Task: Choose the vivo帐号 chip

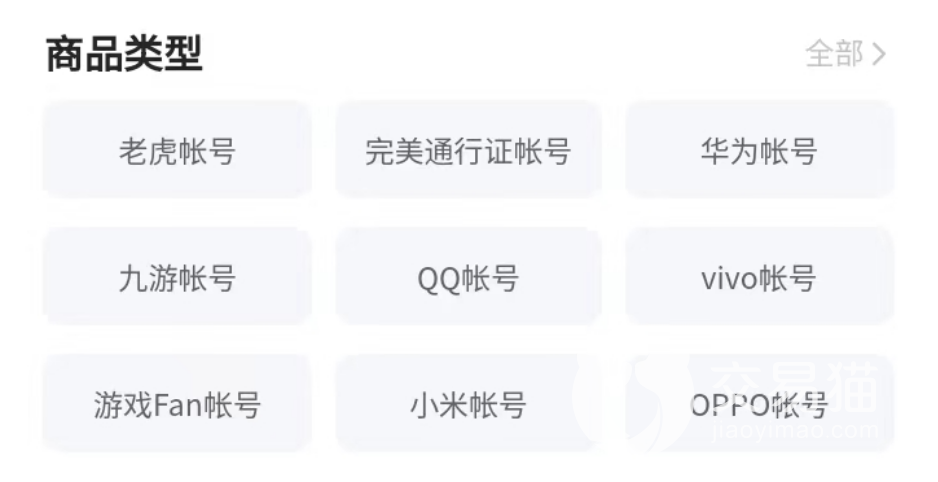Action: coord(759,277)
